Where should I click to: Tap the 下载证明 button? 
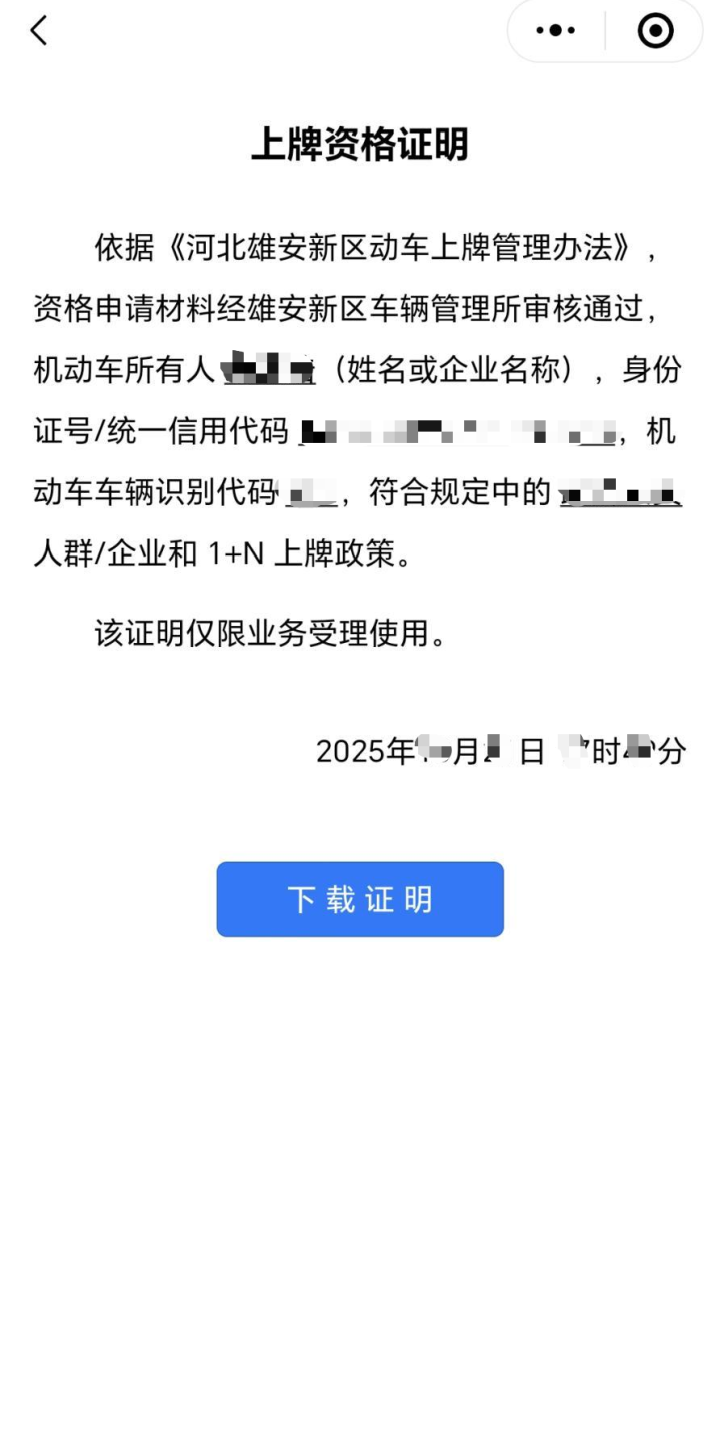coord(360,899)
